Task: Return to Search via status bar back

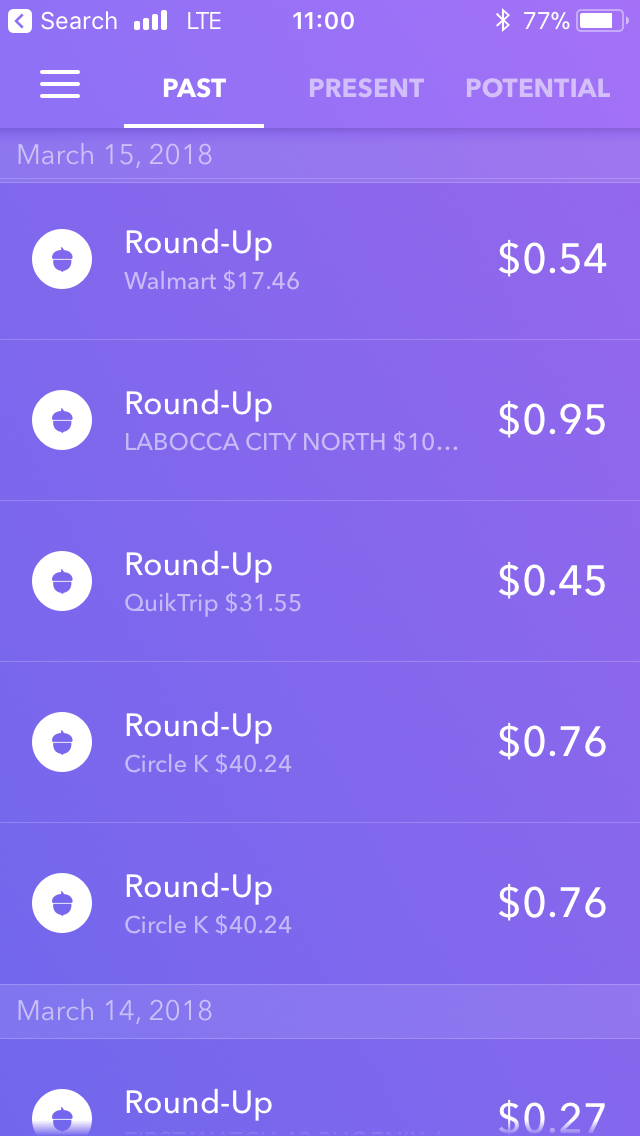Action: tap(62, 21)
